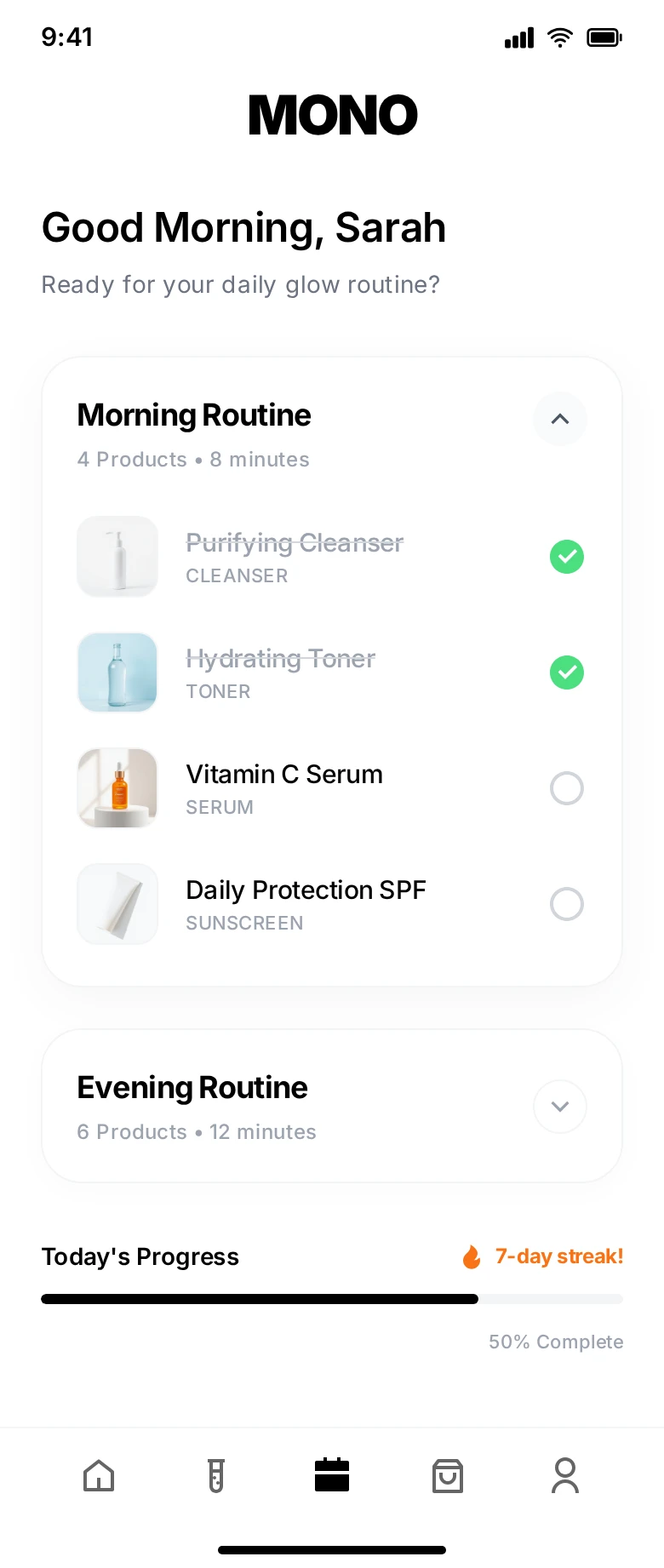View the Hydrating Toner product image

coord(117,672)
